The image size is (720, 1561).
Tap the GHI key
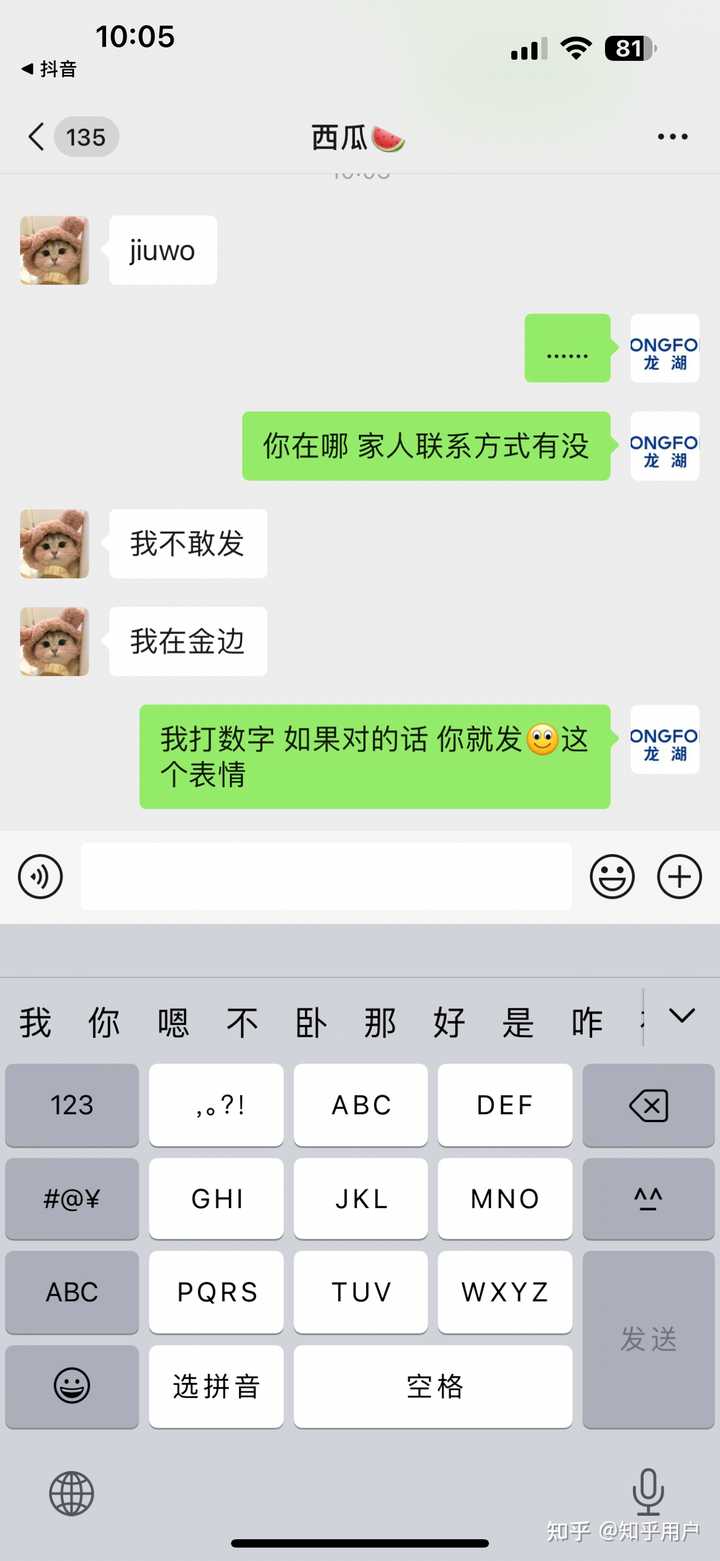click(217, 1199)
